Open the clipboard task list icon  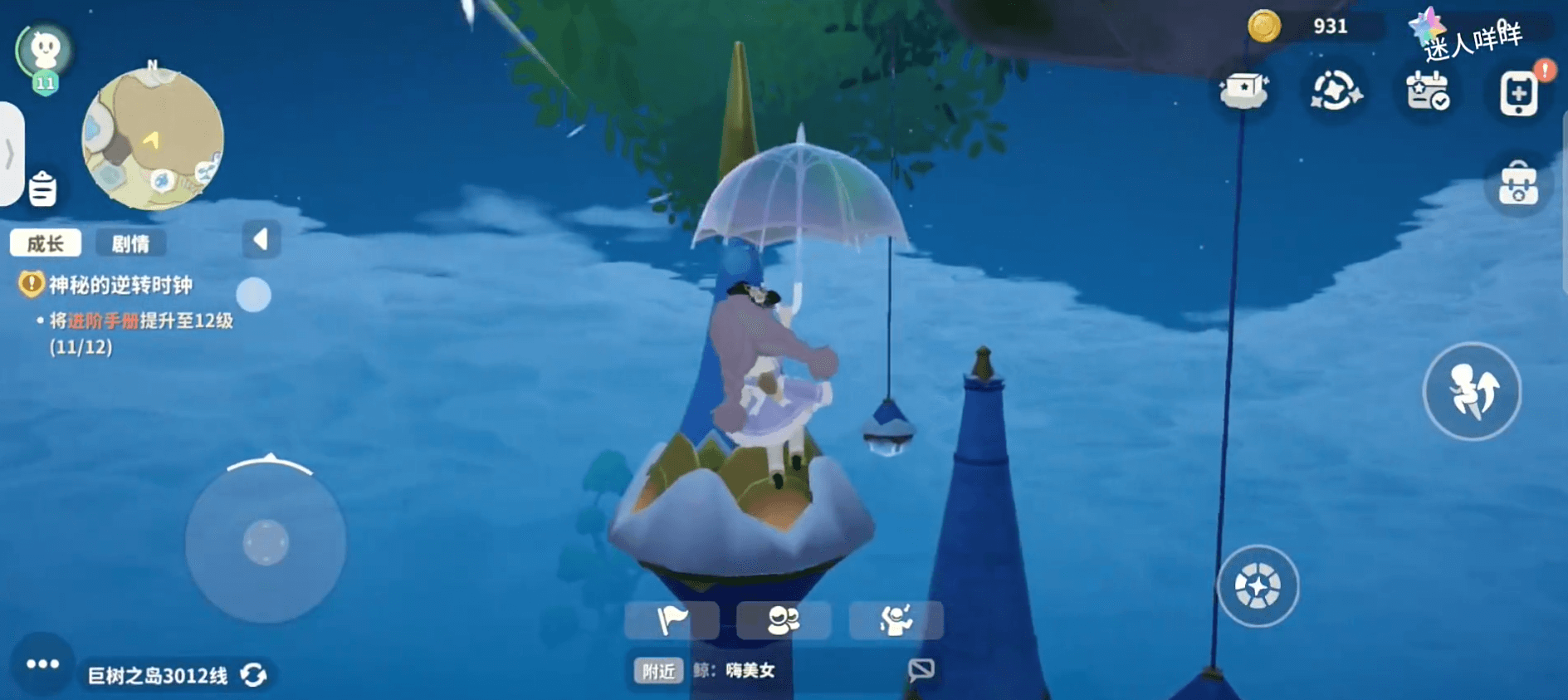(42, 188)
